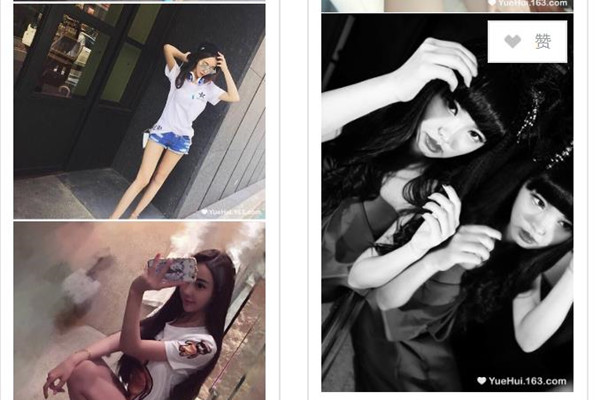The image size is (600, 400).
Task: Open the selfie photo with phone
Action: (x=139, y=312)
